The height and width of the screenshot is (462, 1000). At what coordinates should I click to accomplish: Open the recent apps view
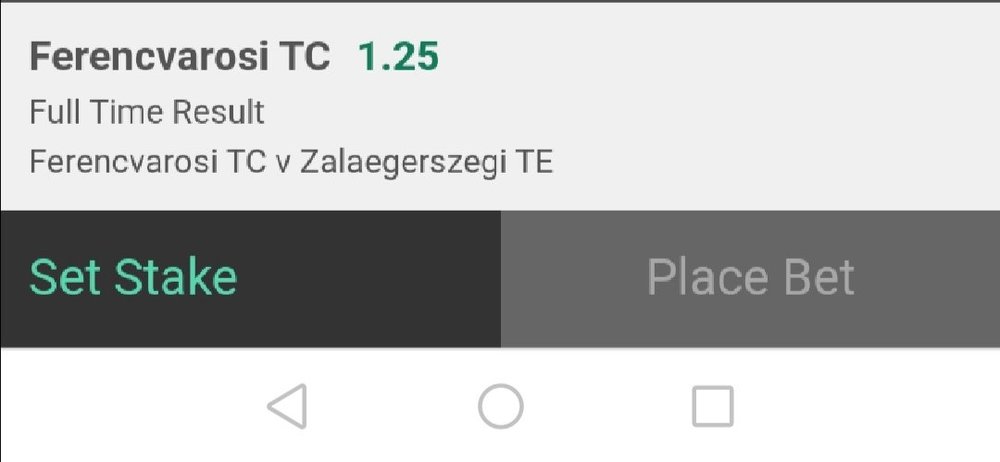coord(712,407)
